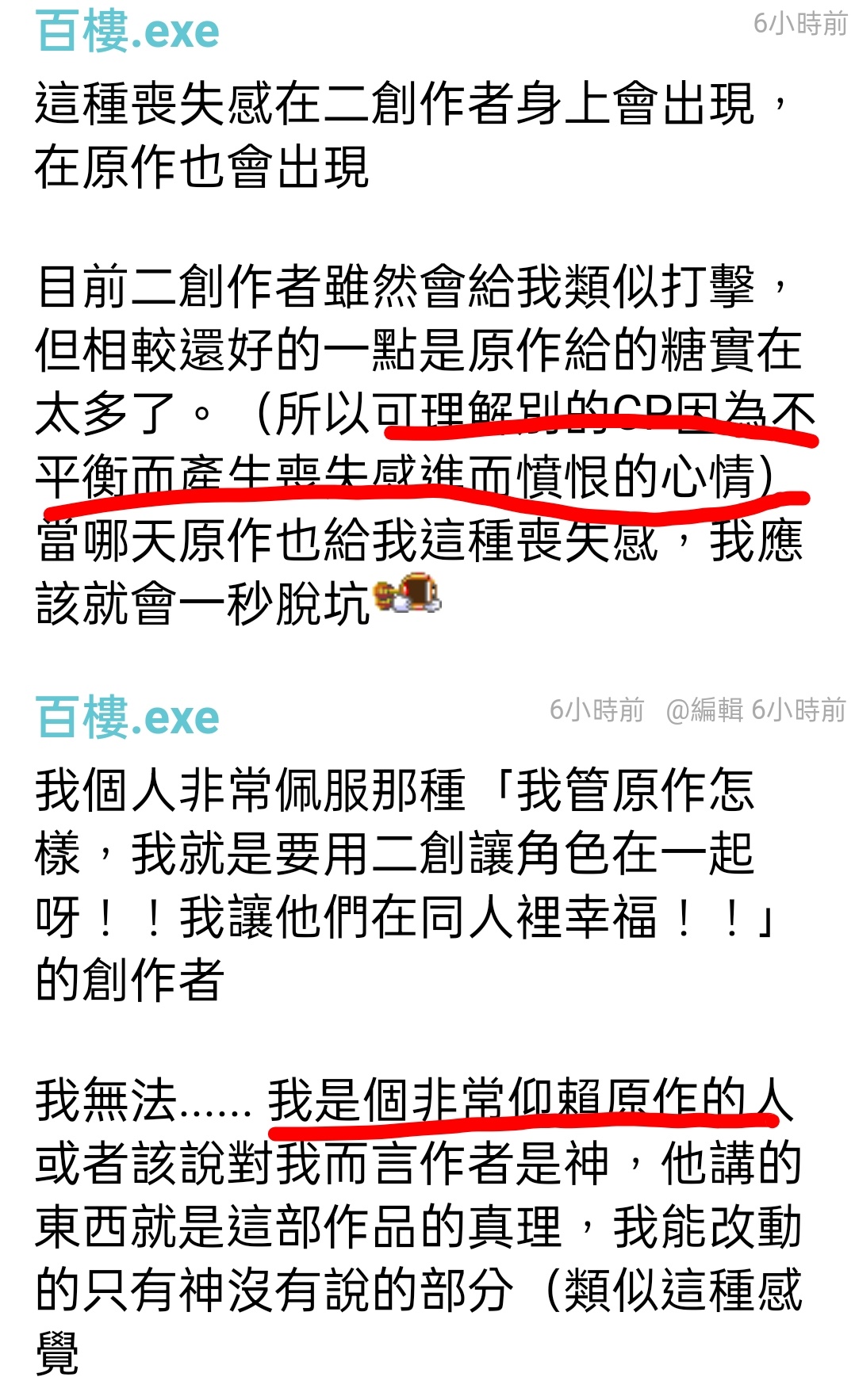Open 百樓.exe profile above 這種喪失感 reply
Viewport: 855px width, 1400px height.
pyautogui.click(x=127, y=32)
